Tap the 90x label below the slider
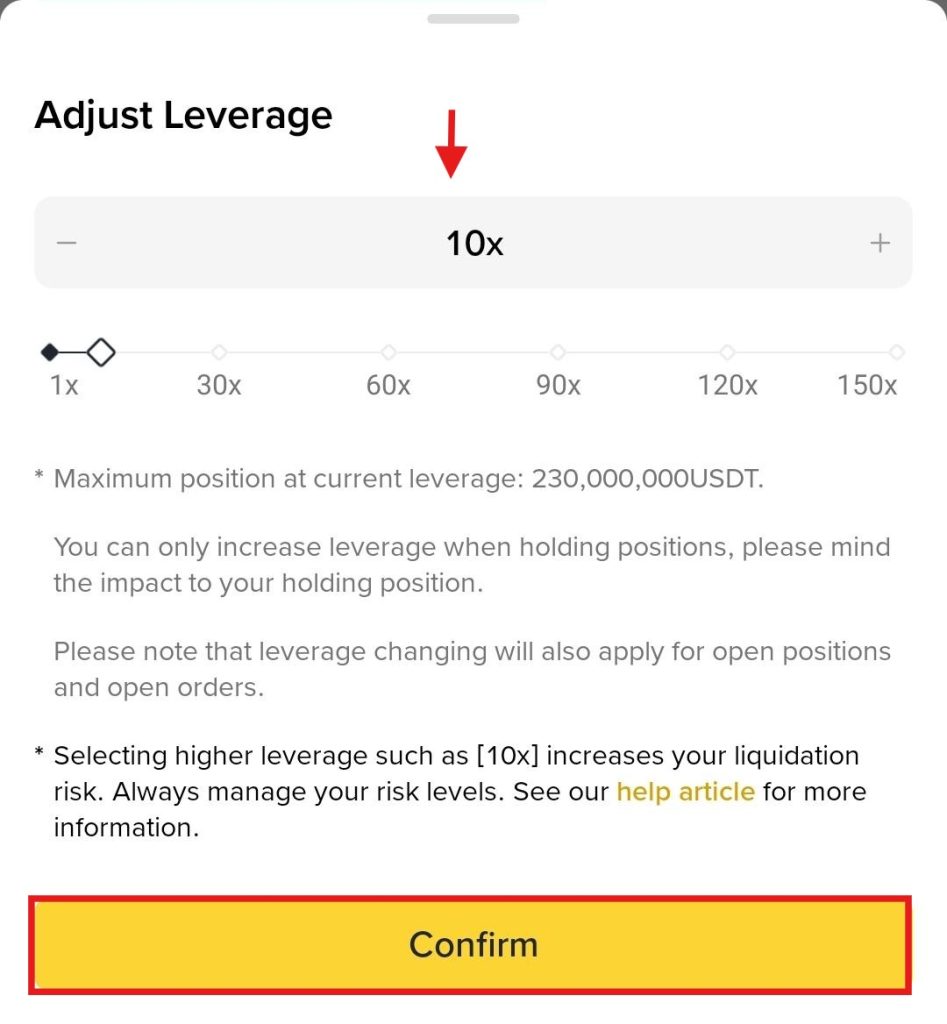Screen dimensions: 947x1024 click(556, 385)
